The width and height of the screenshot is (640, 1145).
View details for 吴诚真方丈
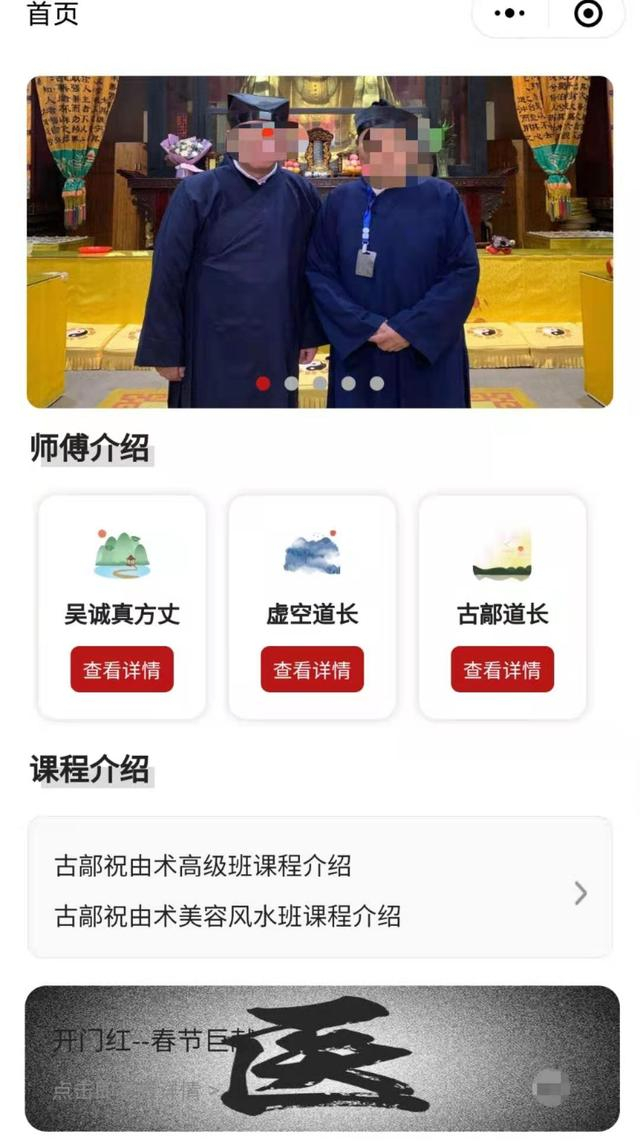pyautogui.click(x=122, y=669)
